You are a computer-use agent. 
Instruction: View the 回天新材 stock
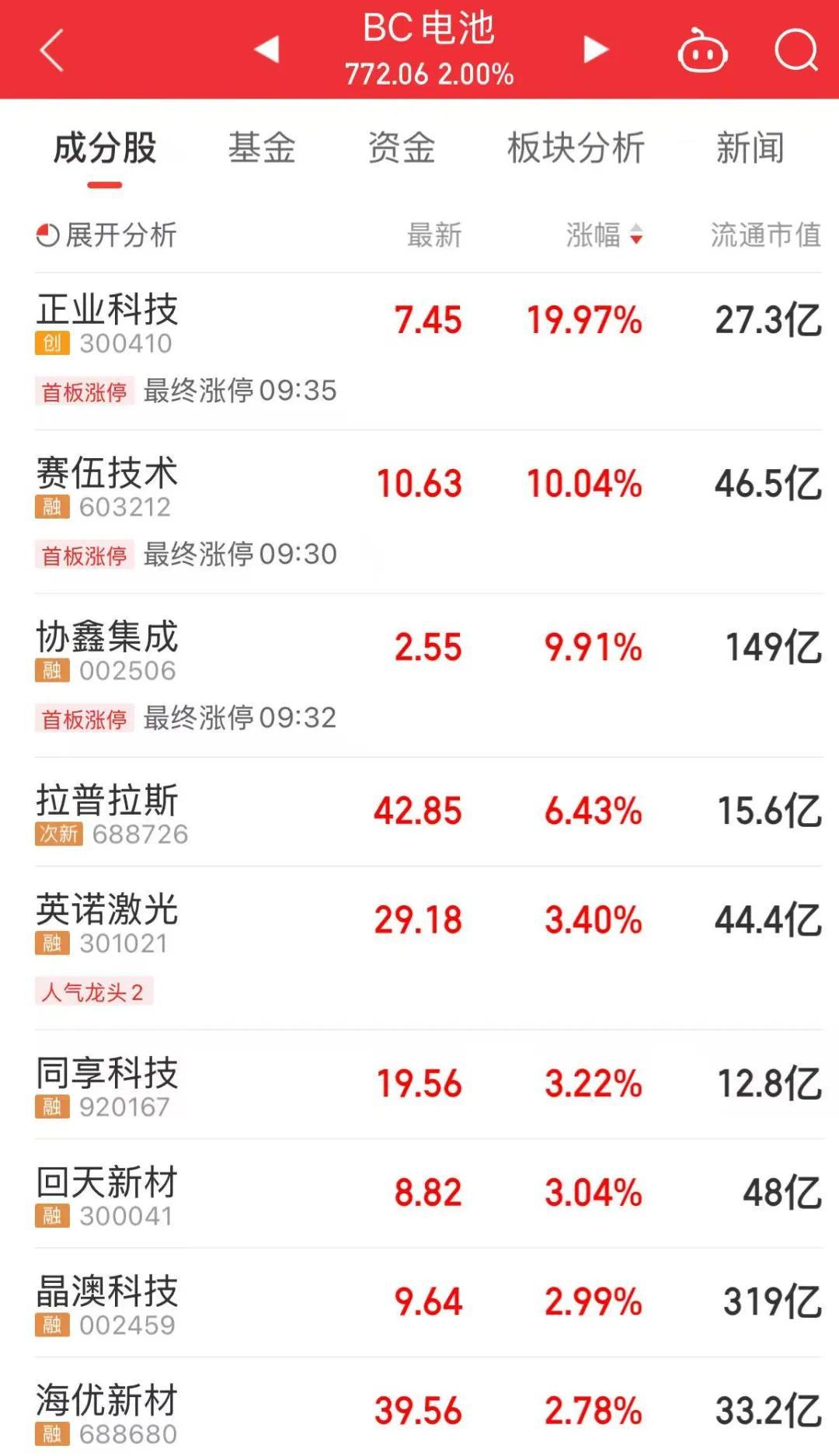pyautogui.click(x=107, y=1183)
